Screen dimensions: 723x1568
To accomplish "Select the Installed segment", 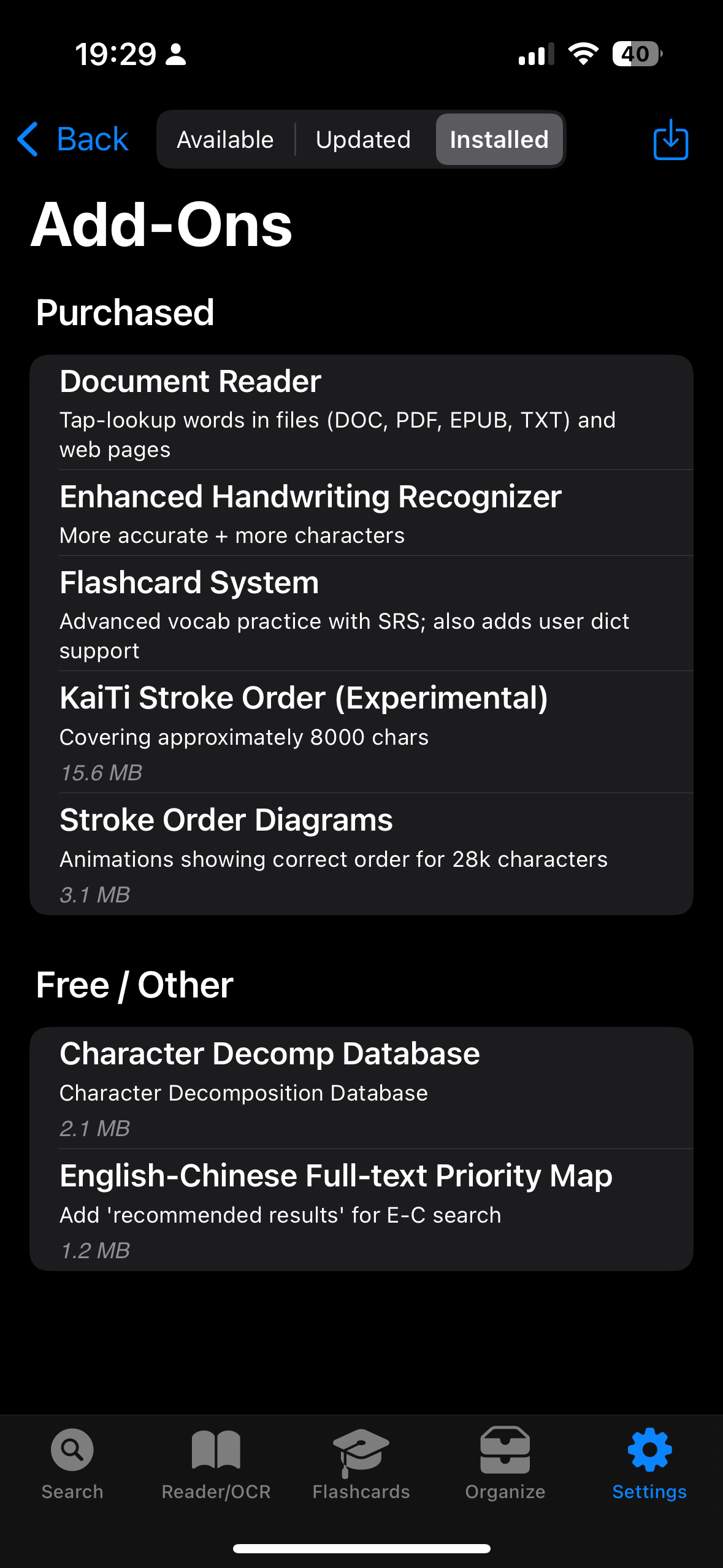I will click(x=499, y=139).
